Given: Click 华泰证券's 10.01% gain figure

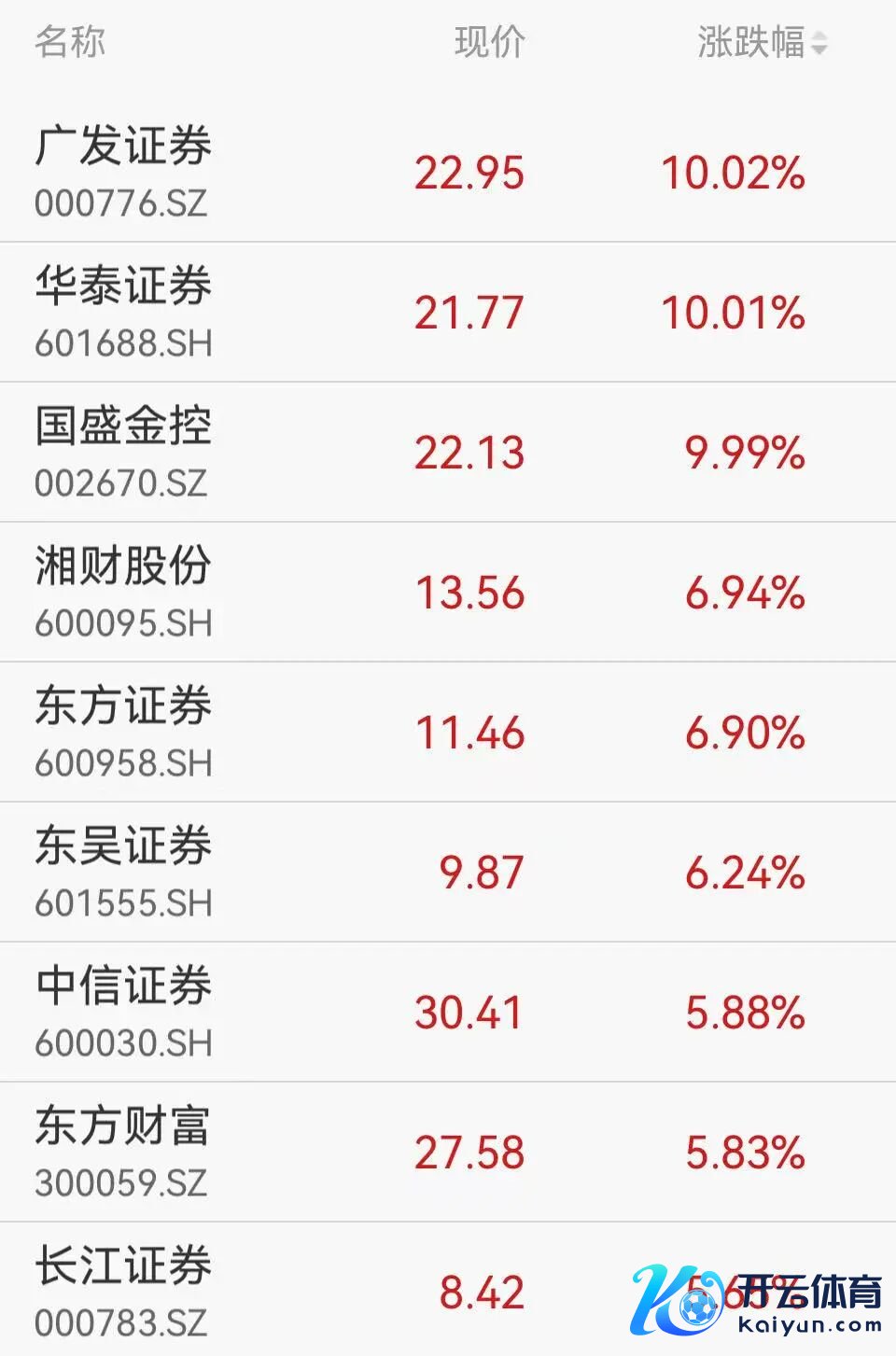Looking at the screenshot, I should coord(732,313).
